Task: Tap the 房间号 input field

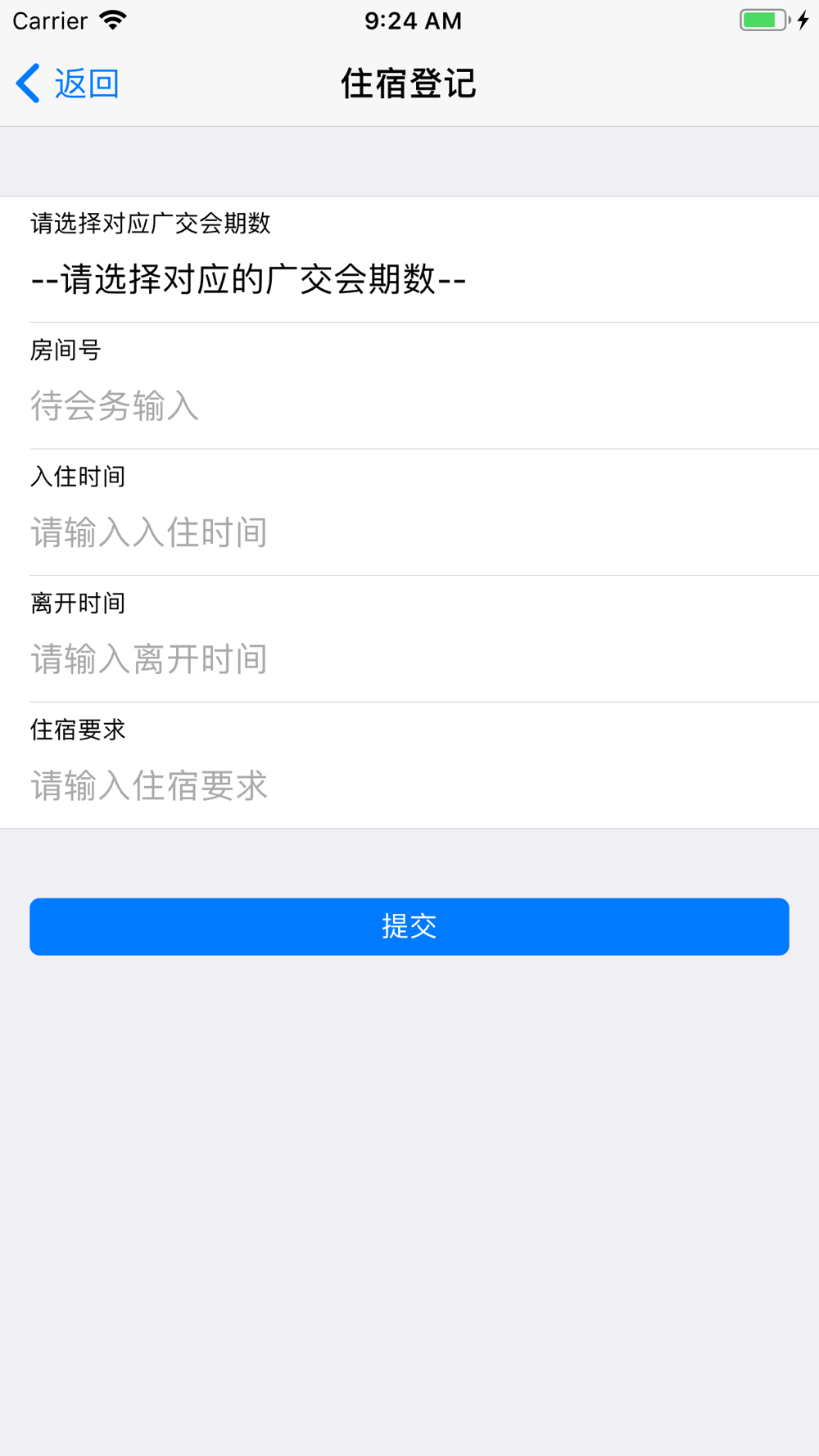Action: (x=409, y=406)
